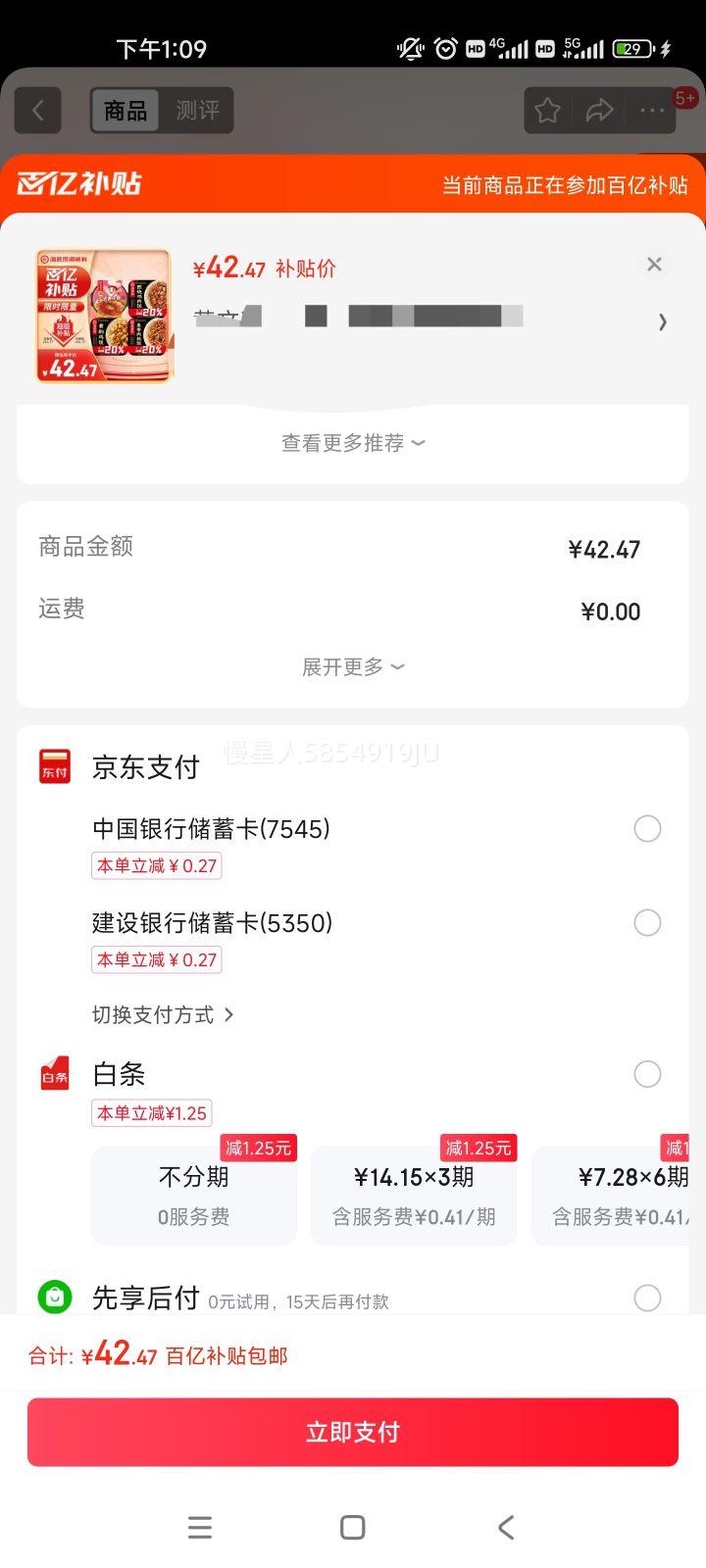This screenshot has height=1568, width=706.
Task: Go back with the top-left arrow
Action: 38,110
